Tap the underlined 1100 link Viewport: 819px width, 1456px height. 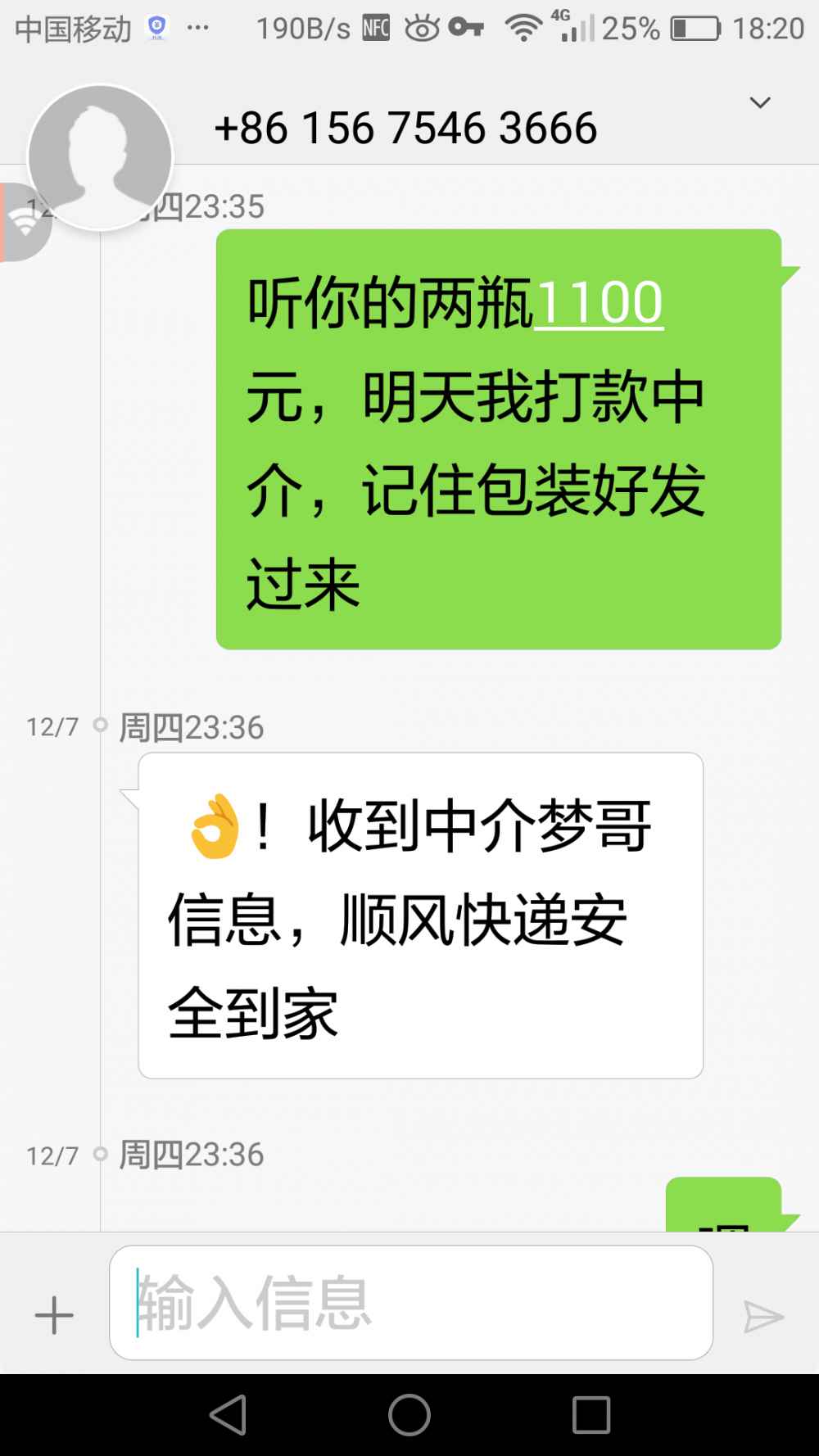coord(598,303)
